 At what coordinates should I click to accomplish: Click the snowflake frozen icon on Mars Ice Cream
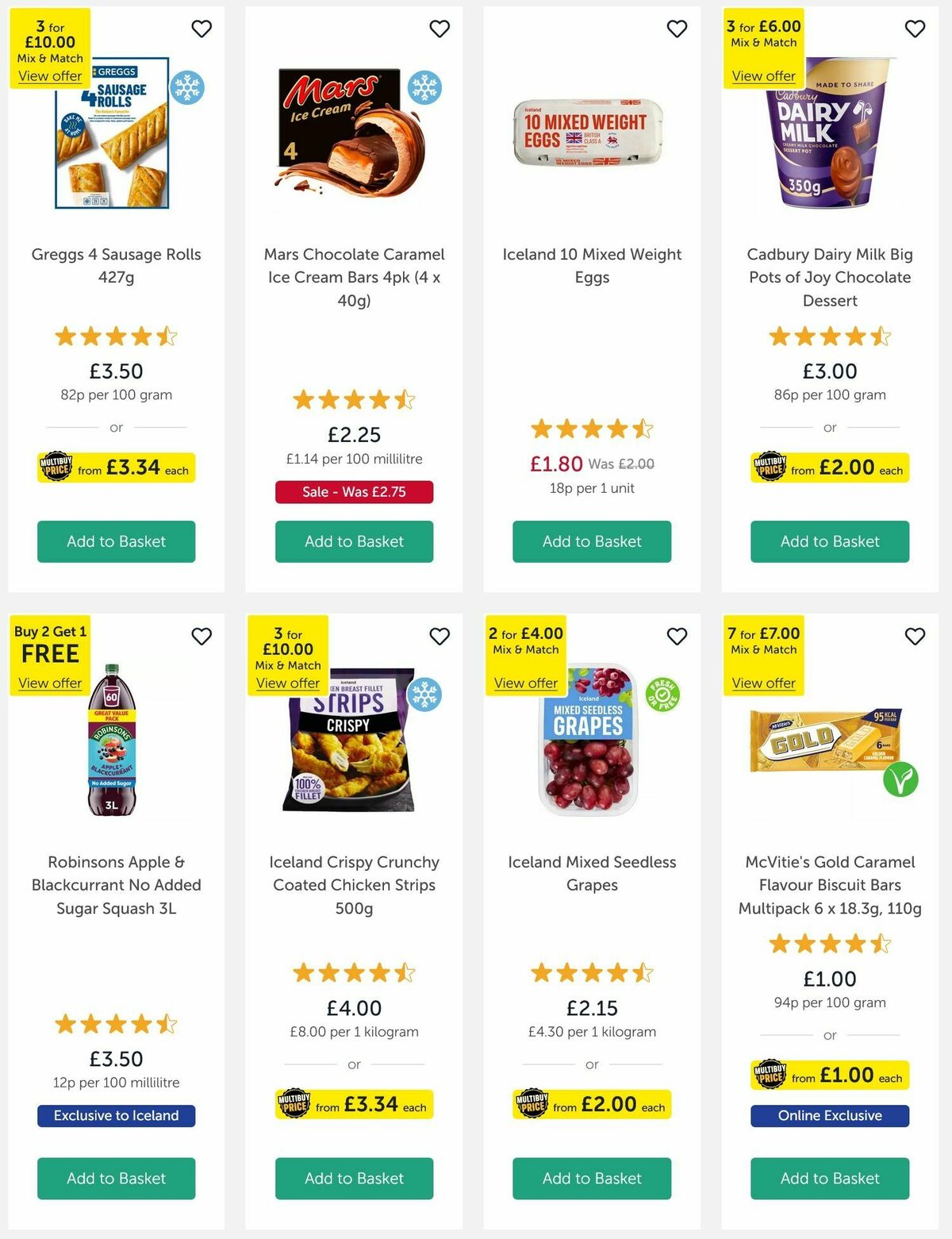coord(425,90)
